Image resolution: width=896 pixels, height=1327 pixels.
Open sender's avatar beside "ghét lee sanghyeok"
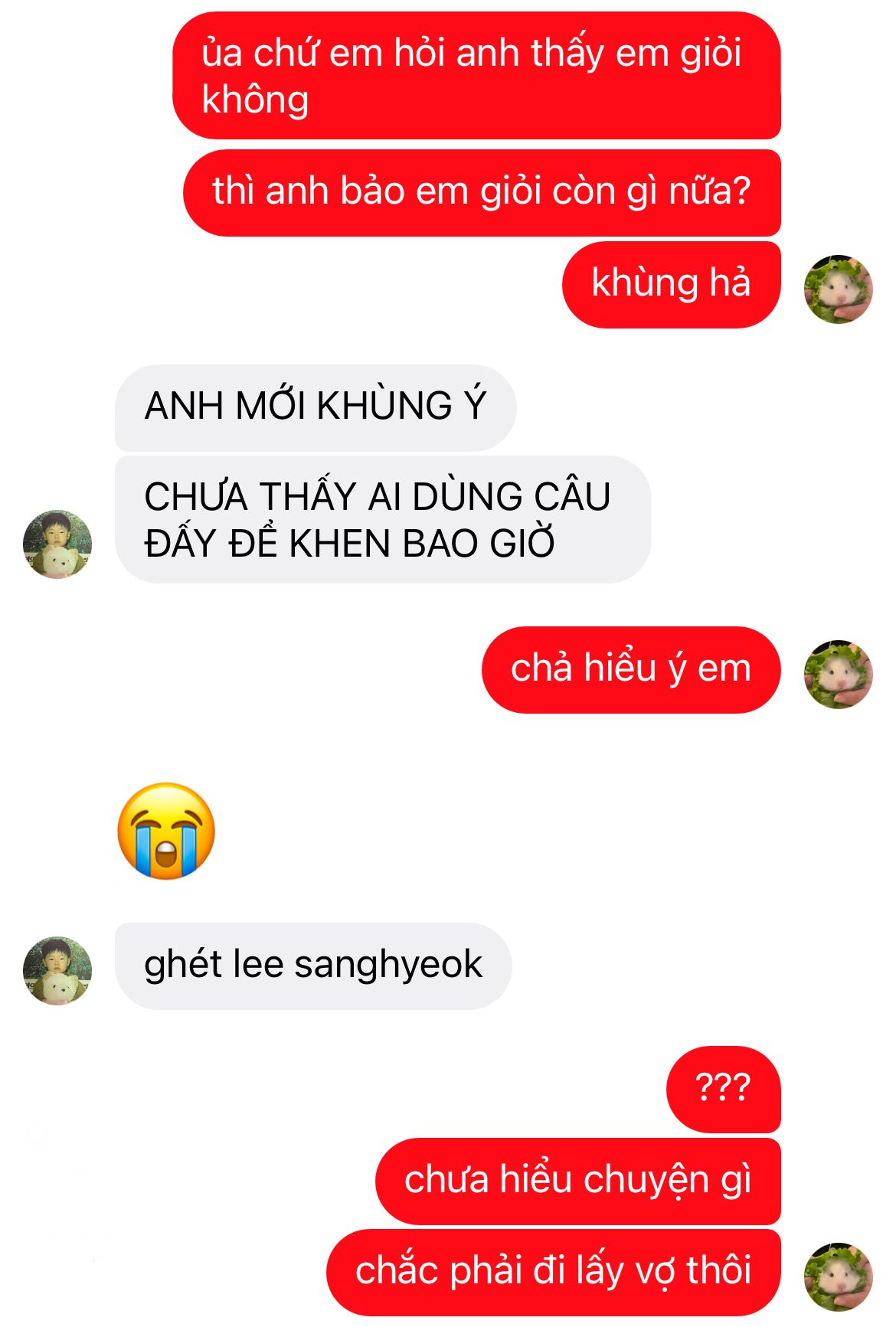tap(57, 970)
